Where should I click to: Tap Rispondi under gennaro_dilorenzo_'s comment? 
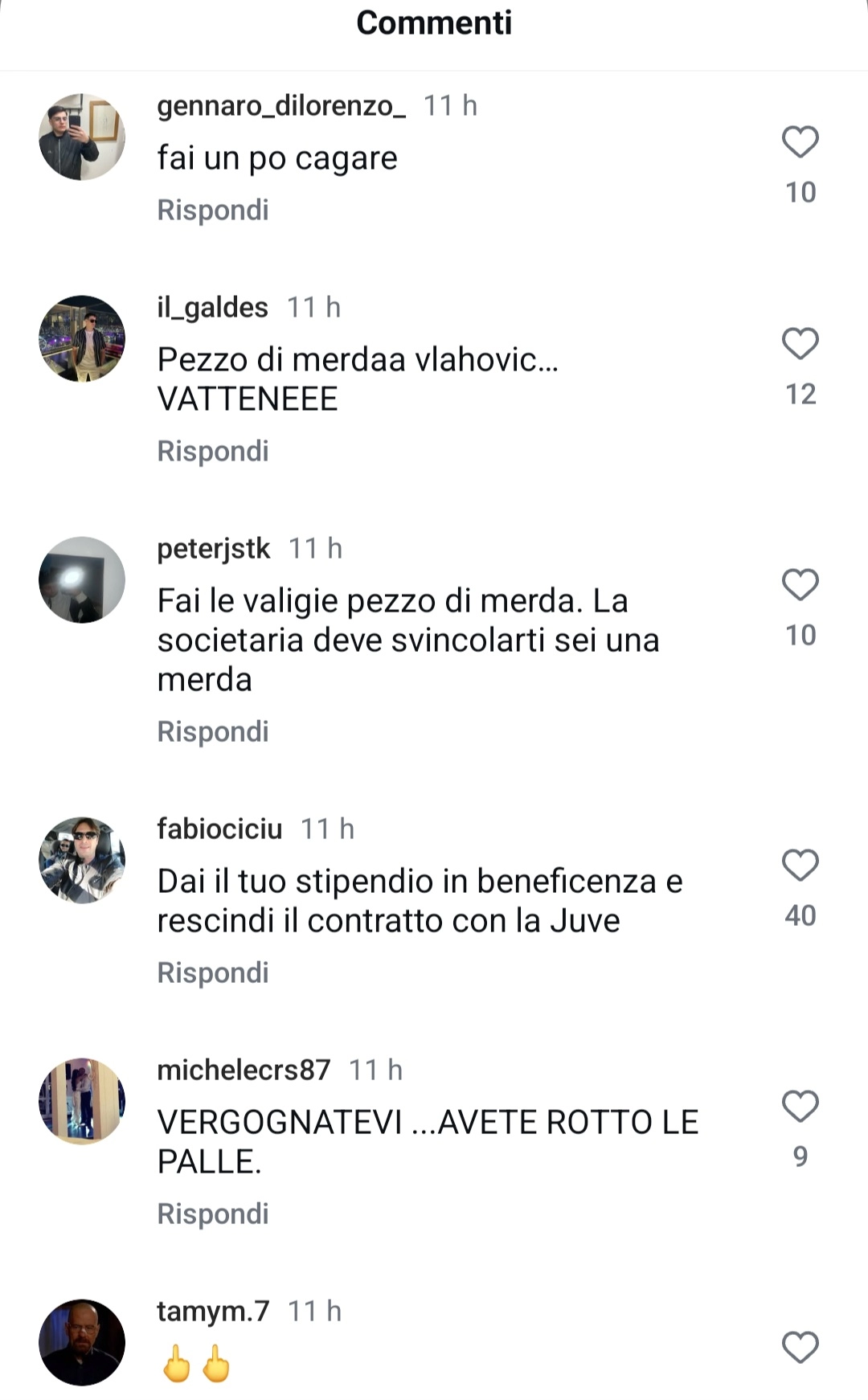click(213, 210)
